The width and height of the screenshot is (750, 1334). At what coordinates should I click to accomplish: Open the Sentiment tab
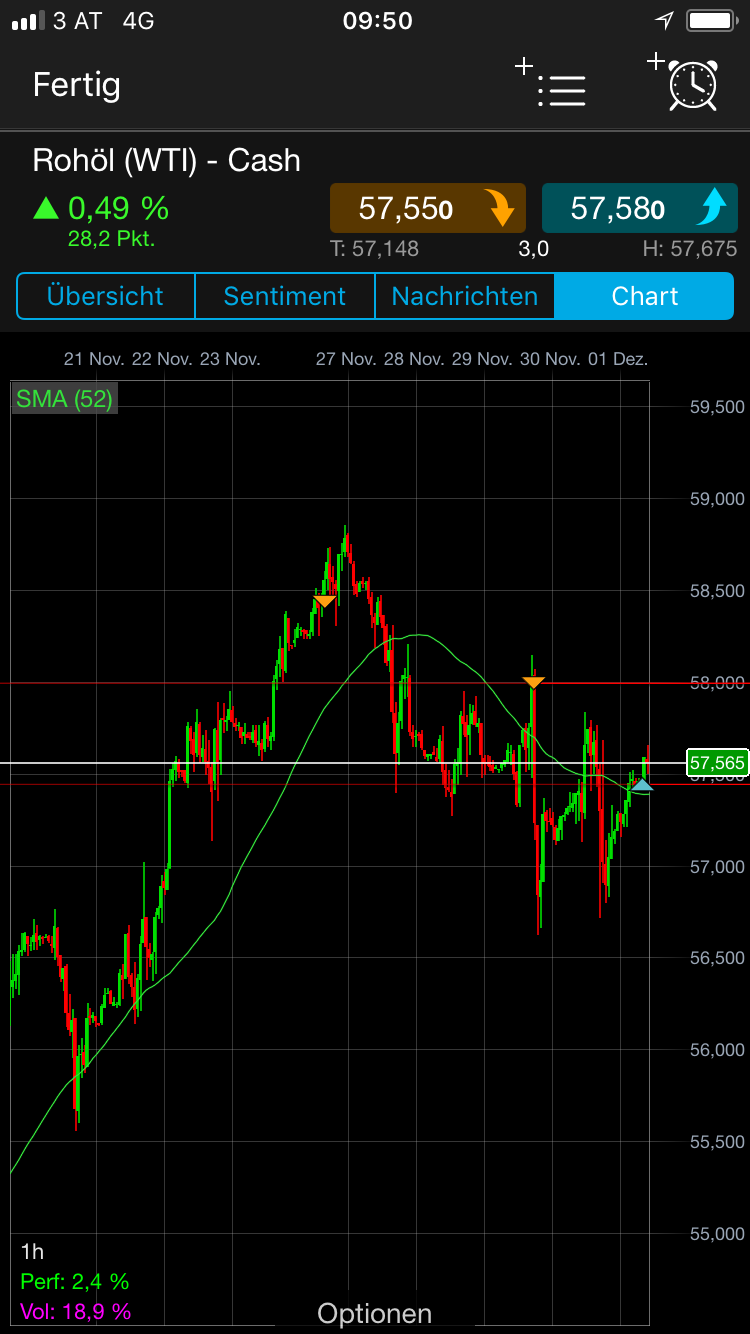pyautogui.click(x=284, y=296)
